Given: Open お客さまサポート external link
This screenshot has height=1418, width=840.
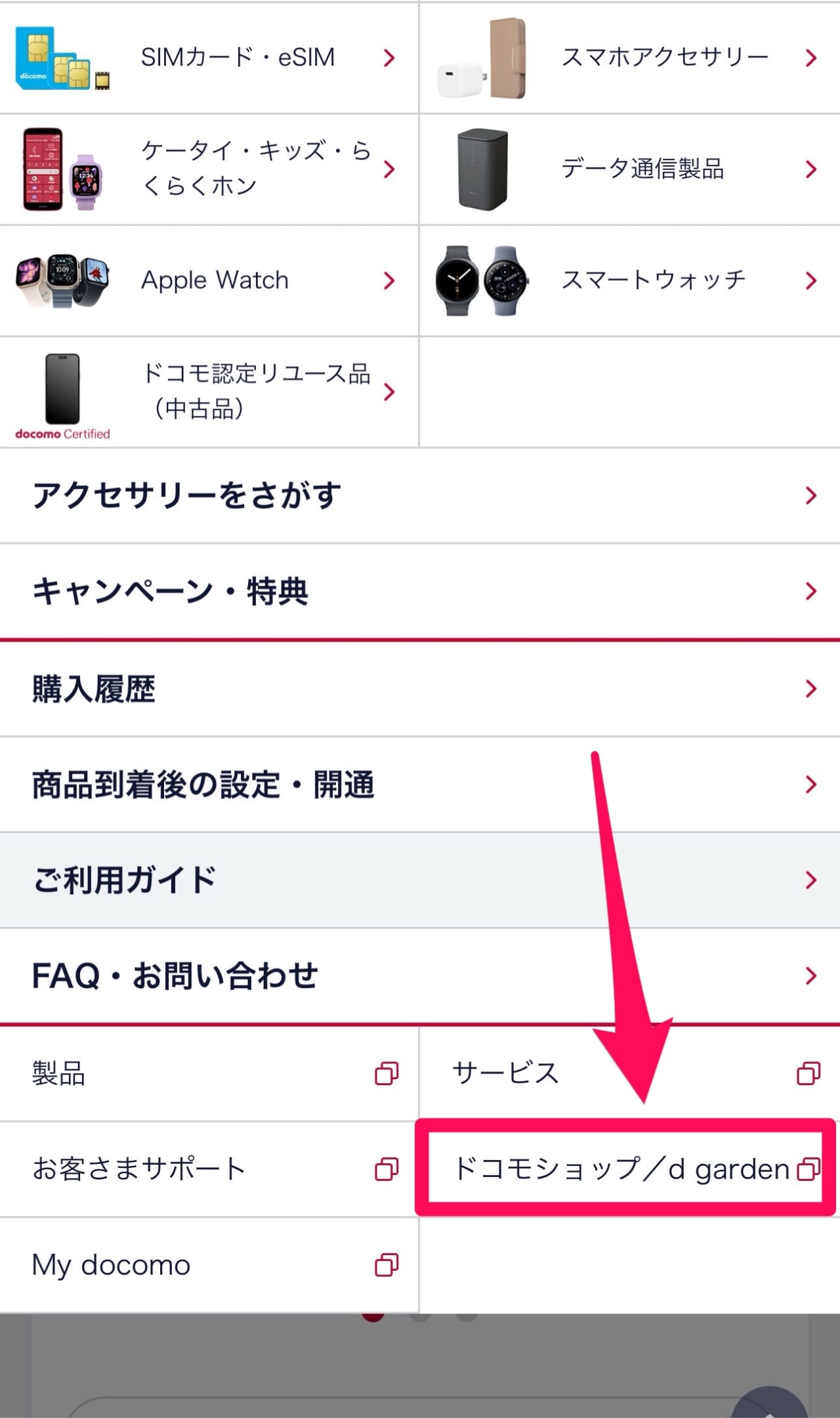Looking at the screenshot, I should (209, 1169).
